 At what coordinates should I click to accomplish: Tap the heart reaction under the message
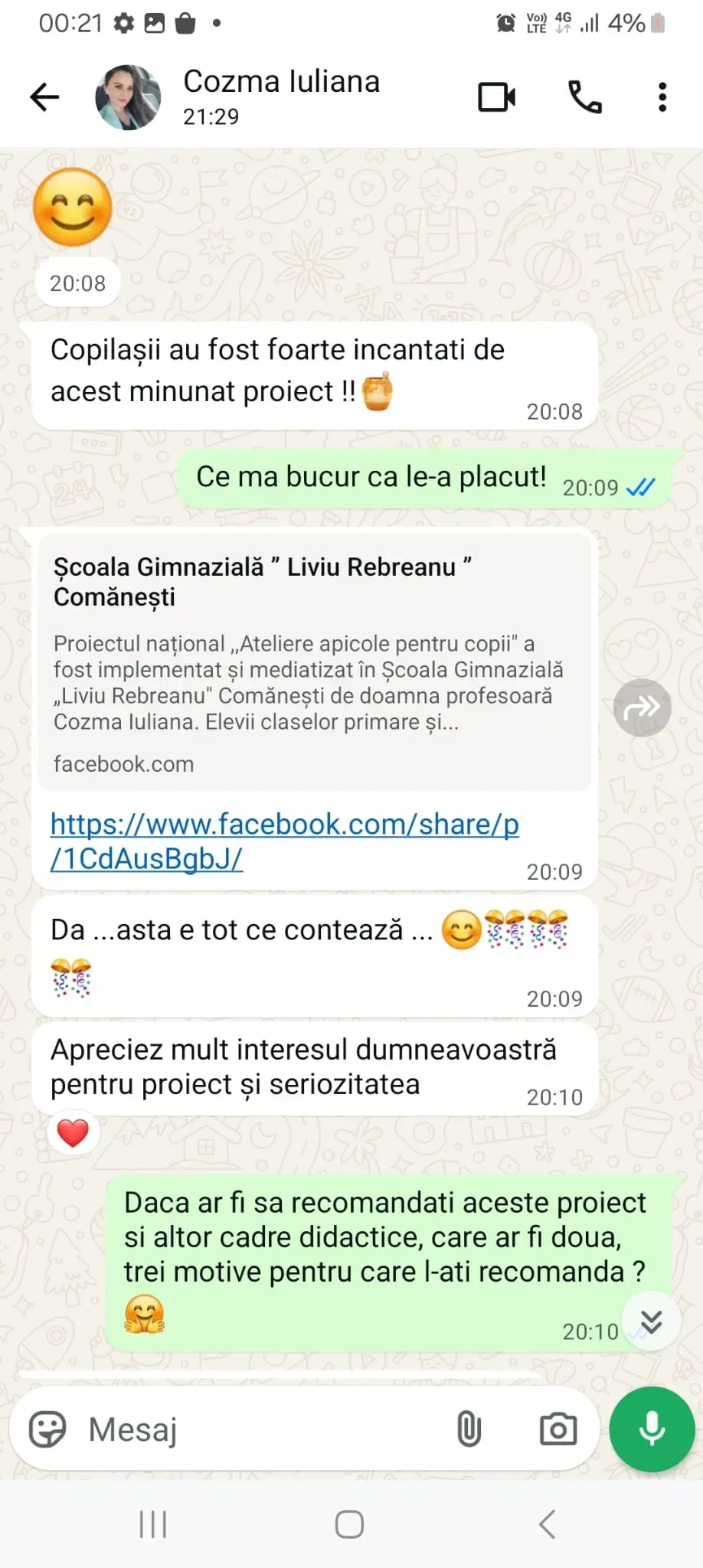coord(74,1132)
